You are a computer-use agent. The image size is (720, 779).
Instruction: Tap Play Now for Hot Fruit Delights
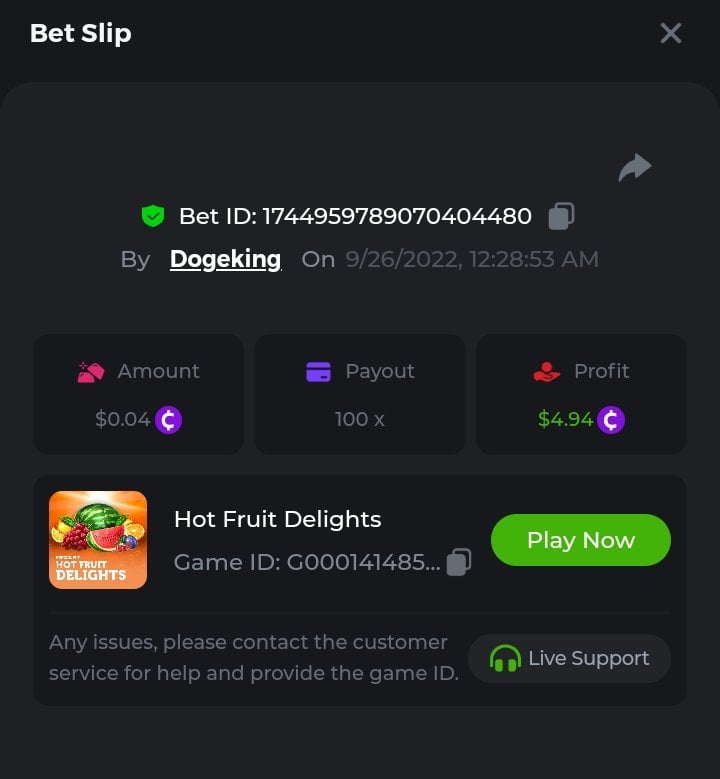[x=580, y=540]
